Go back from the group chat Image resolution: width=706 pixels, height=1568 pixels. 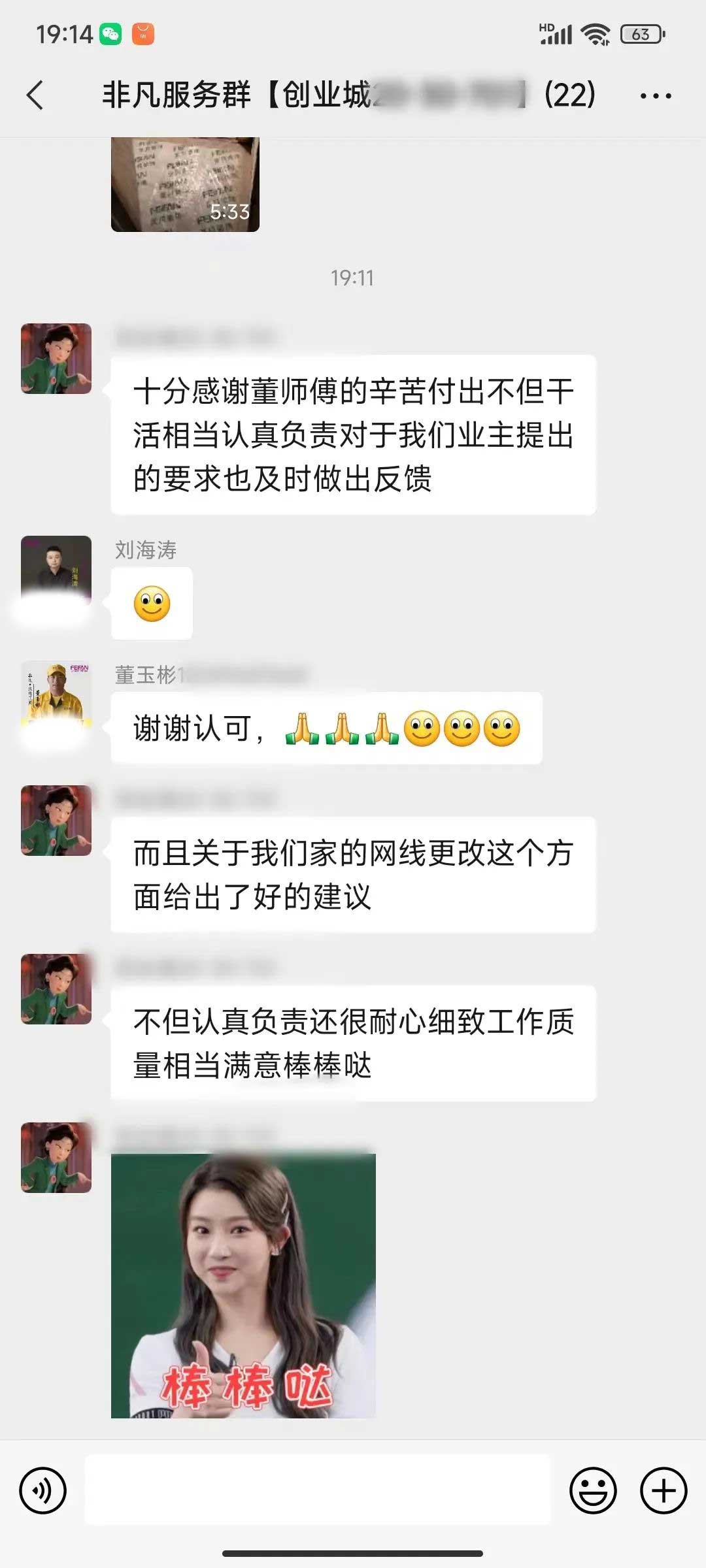(x=35, y=95)
